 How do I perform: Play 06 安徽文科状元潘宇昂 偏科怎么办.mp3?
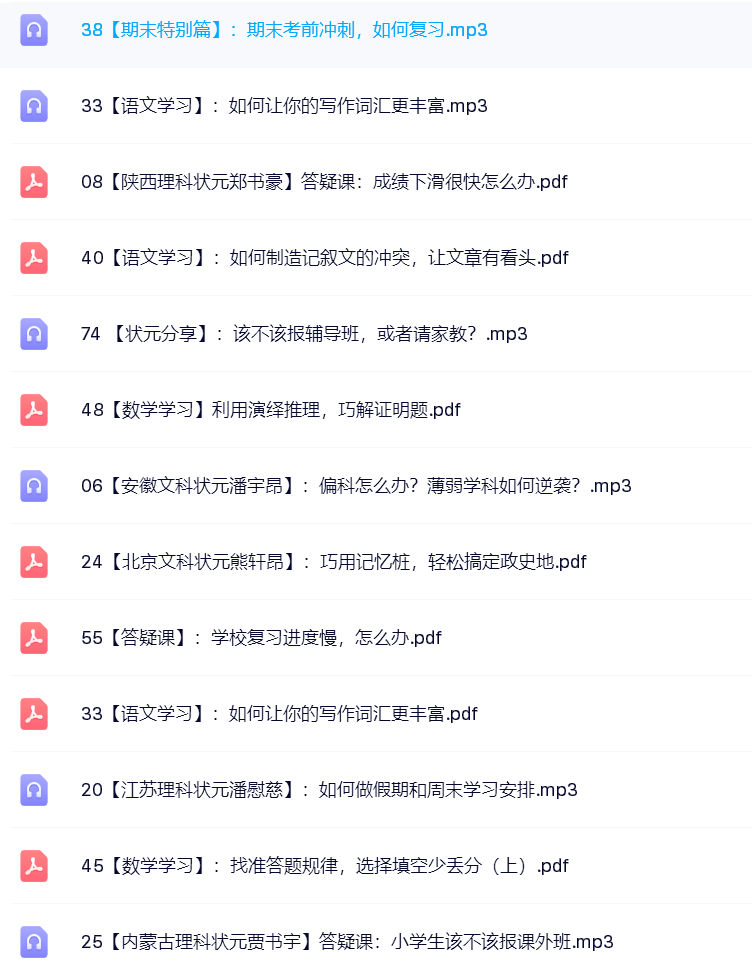(x=356, y=486)
